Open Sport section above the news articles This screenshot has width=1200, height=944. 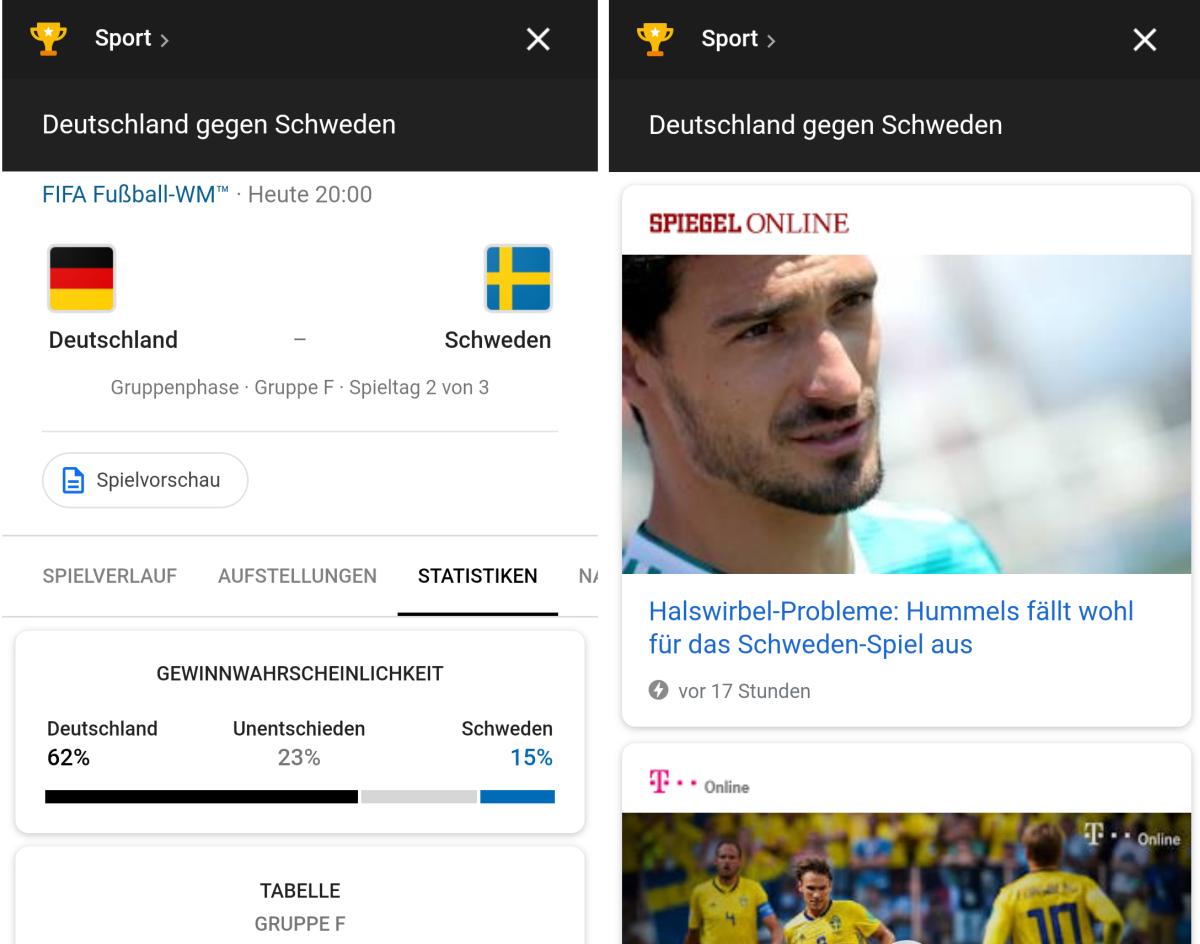coord(737,39)
